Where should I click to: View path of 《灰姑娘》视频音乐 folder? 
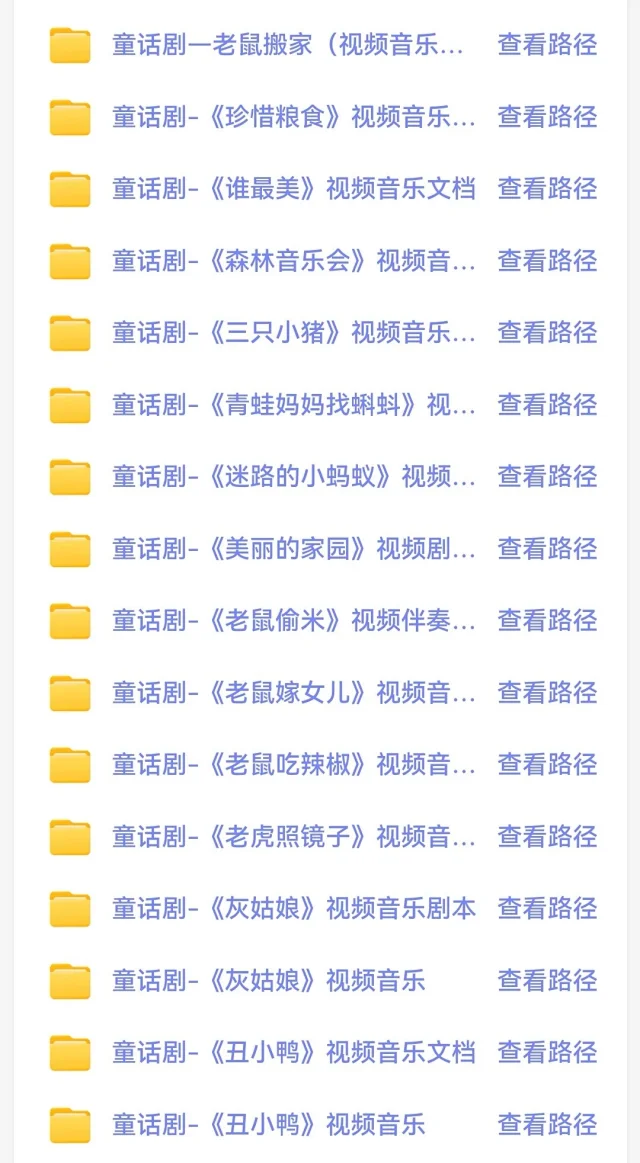tap(547, 981)
